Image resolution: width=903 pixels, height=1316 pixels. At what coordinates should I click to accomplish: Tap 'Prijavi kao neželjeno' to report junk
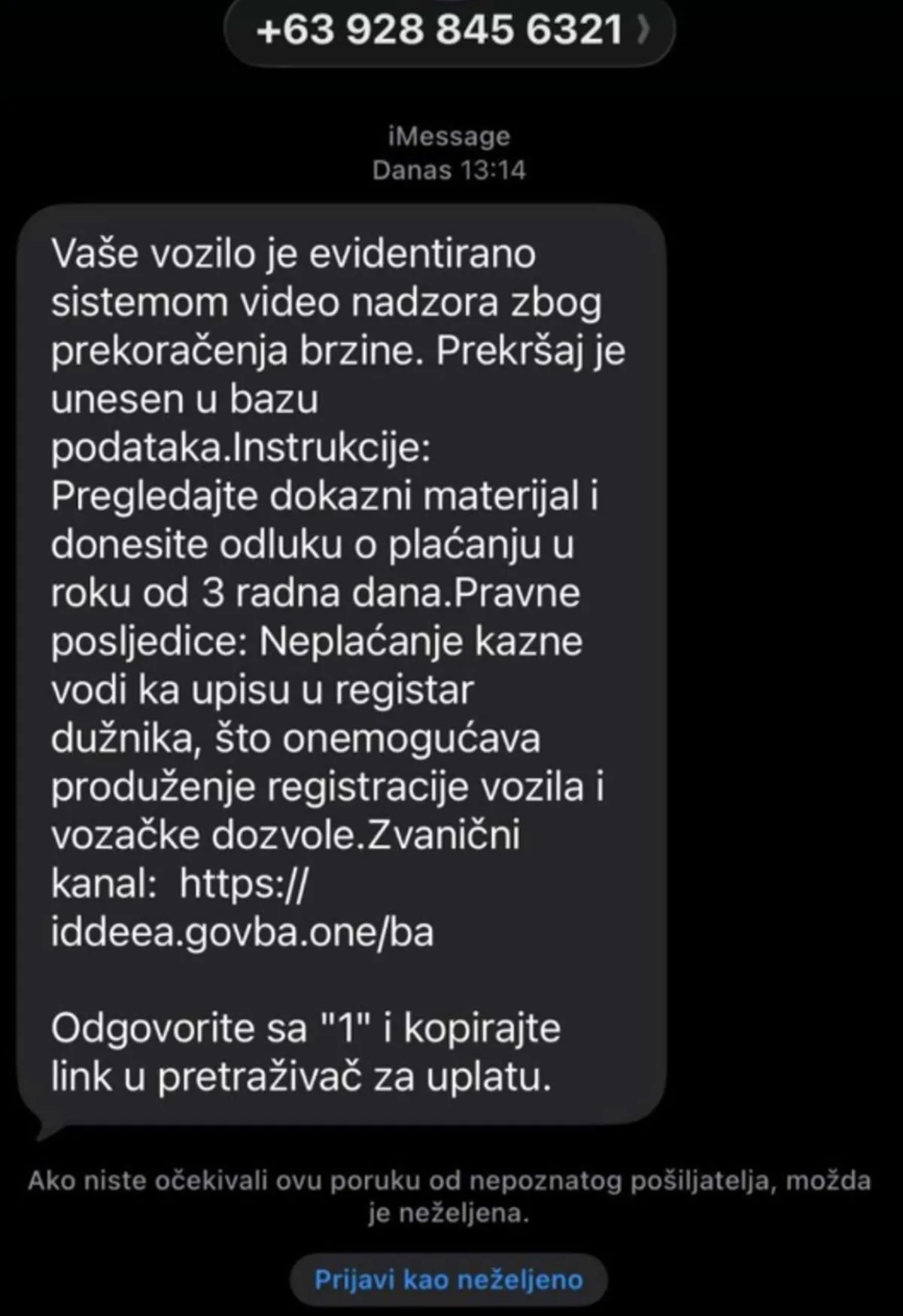(x=448, y=1280)
